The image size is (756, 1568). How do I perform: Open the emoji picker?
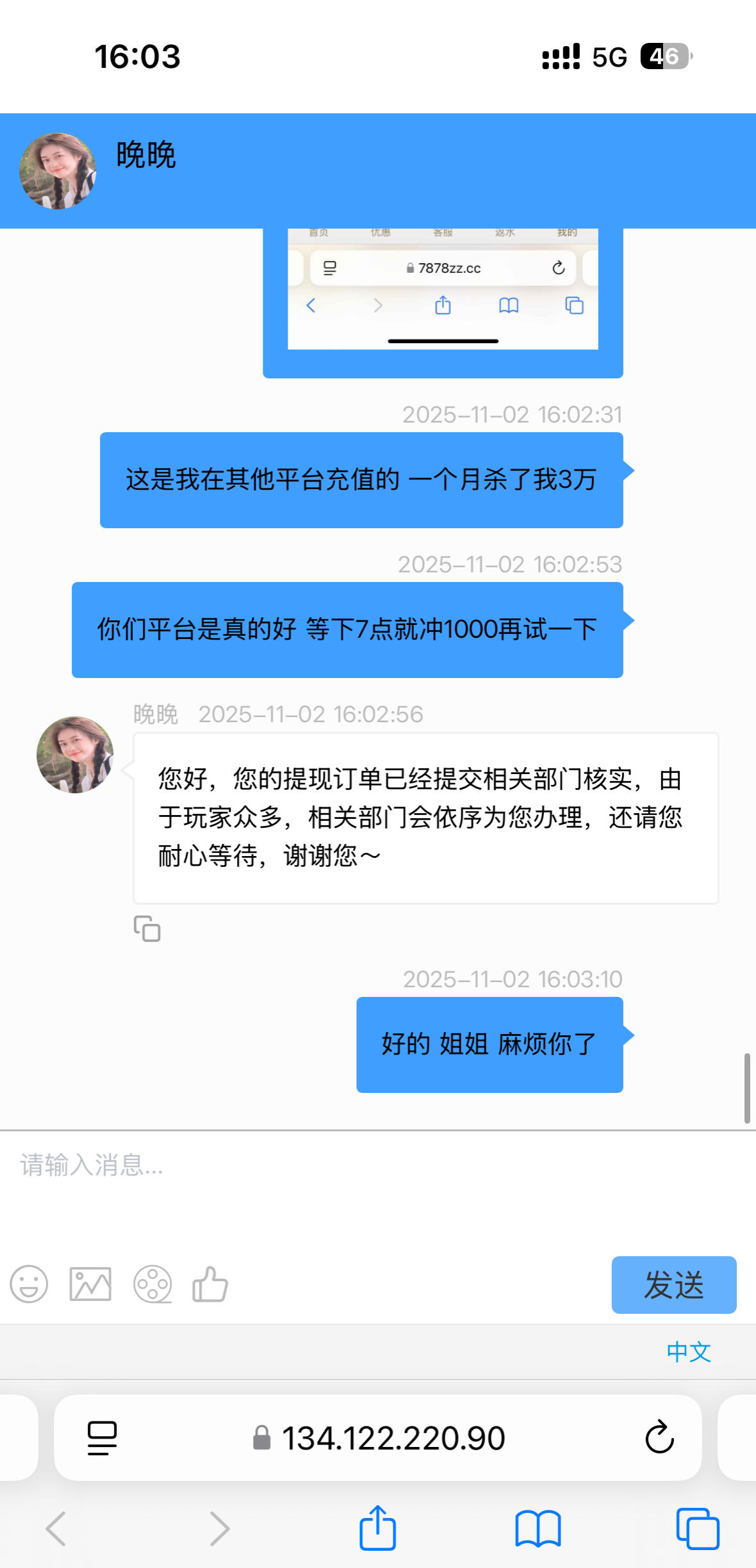tap(29, 1284)
